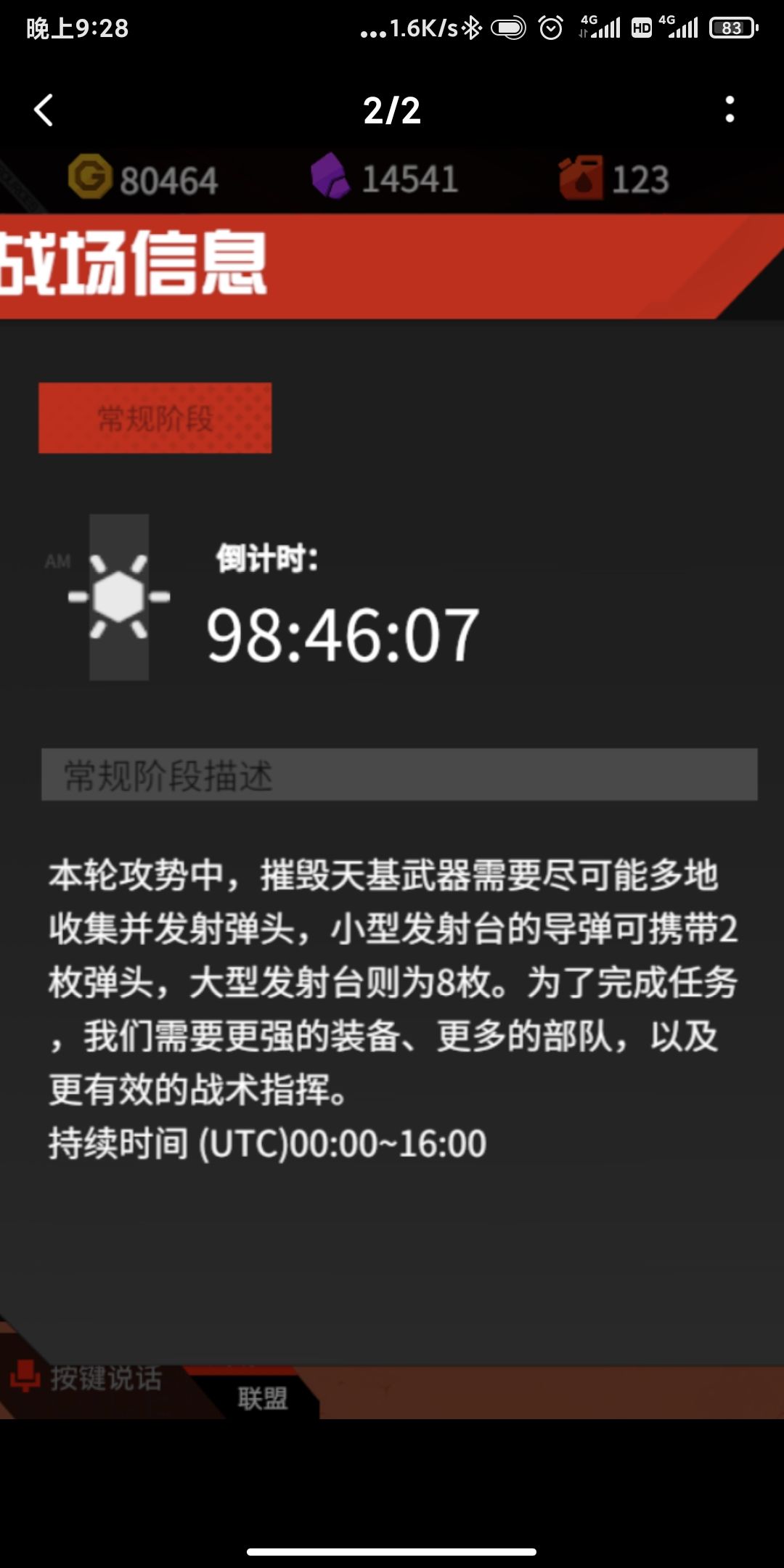The height and width of the screenshot is (1568, 784).
Task: Open the three-dot overflow menu
Action: 730,109
